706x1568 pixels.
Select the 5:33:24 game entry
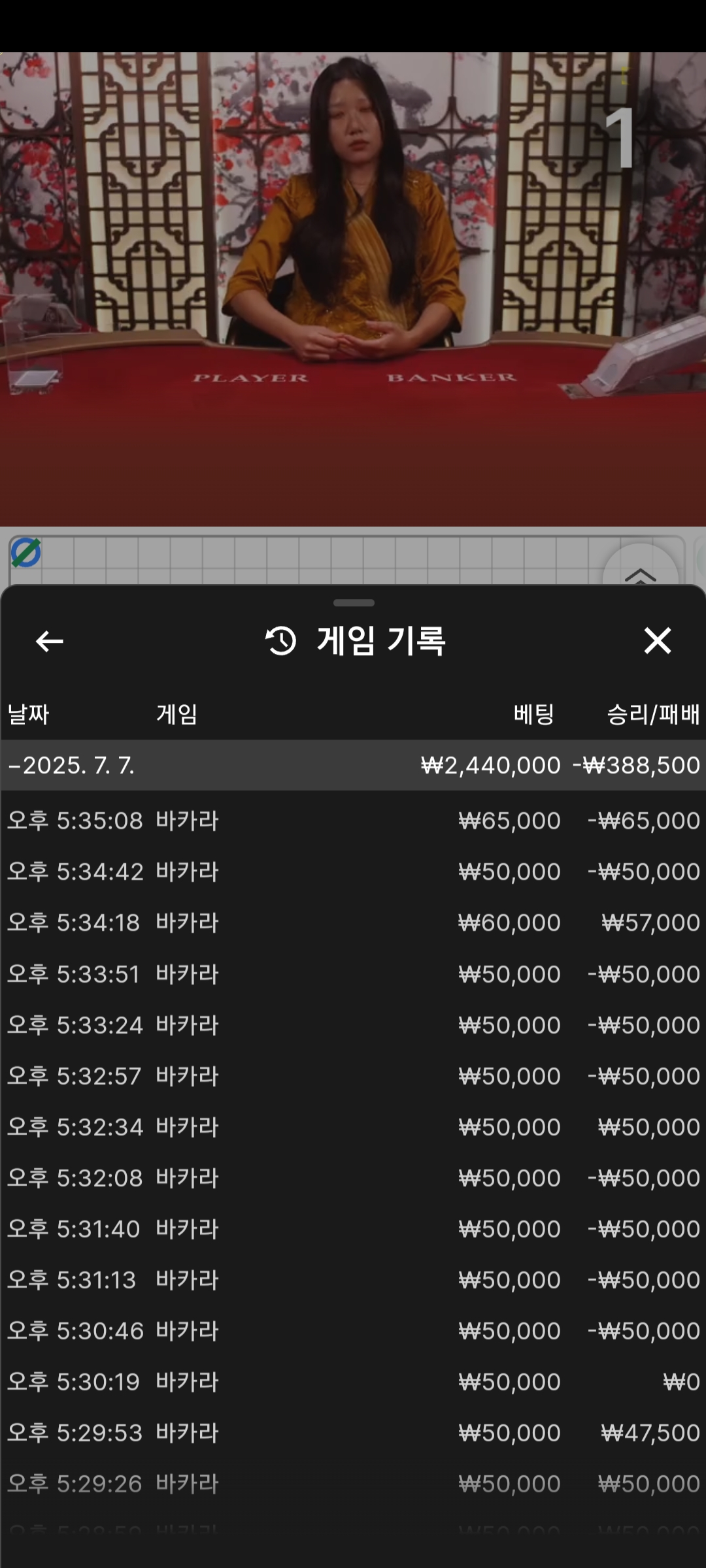pos(353,1025)
